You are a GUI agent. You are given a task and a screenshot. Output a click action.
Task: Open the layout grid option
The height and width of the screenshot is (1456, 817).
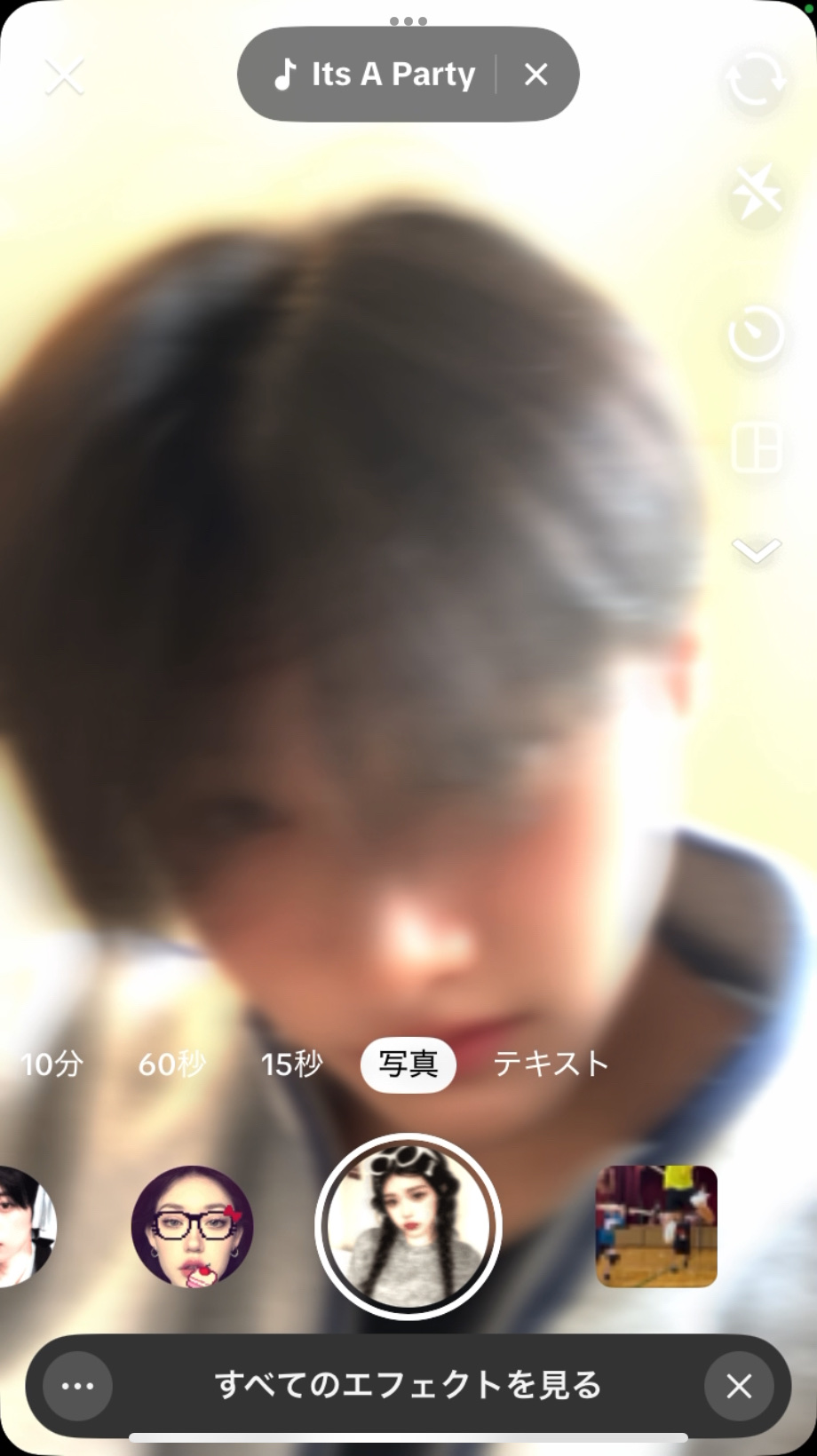[756, 446]
